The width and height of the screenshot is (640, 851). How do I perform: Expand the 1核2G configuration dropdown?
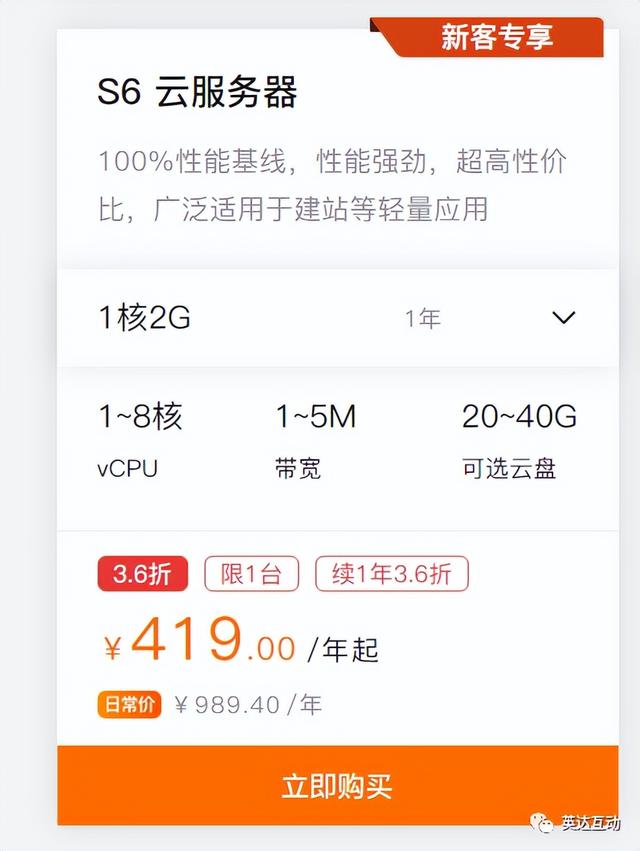click(563, 318)
